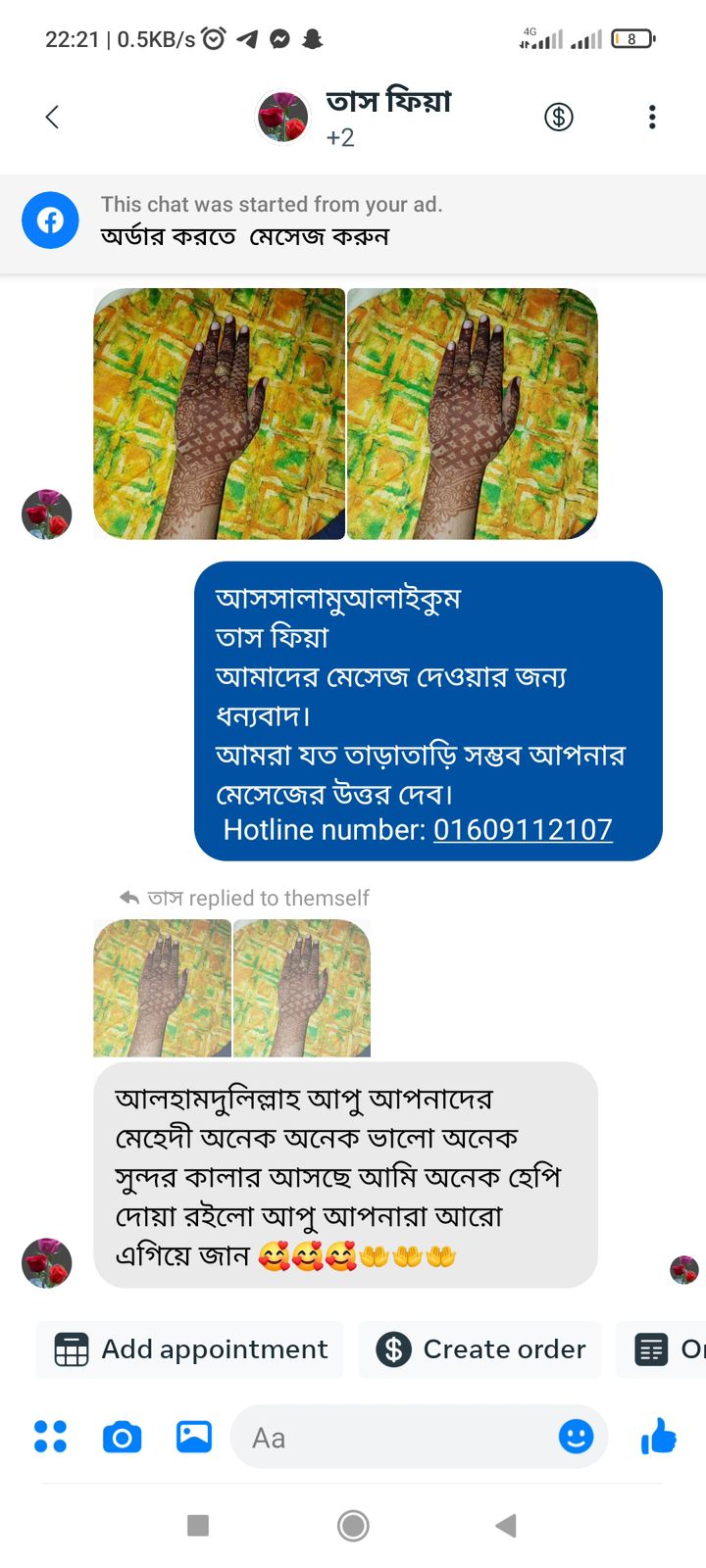Send a thumbs-up like
Screen dimensions: 706x1568
coord(659,1437)
